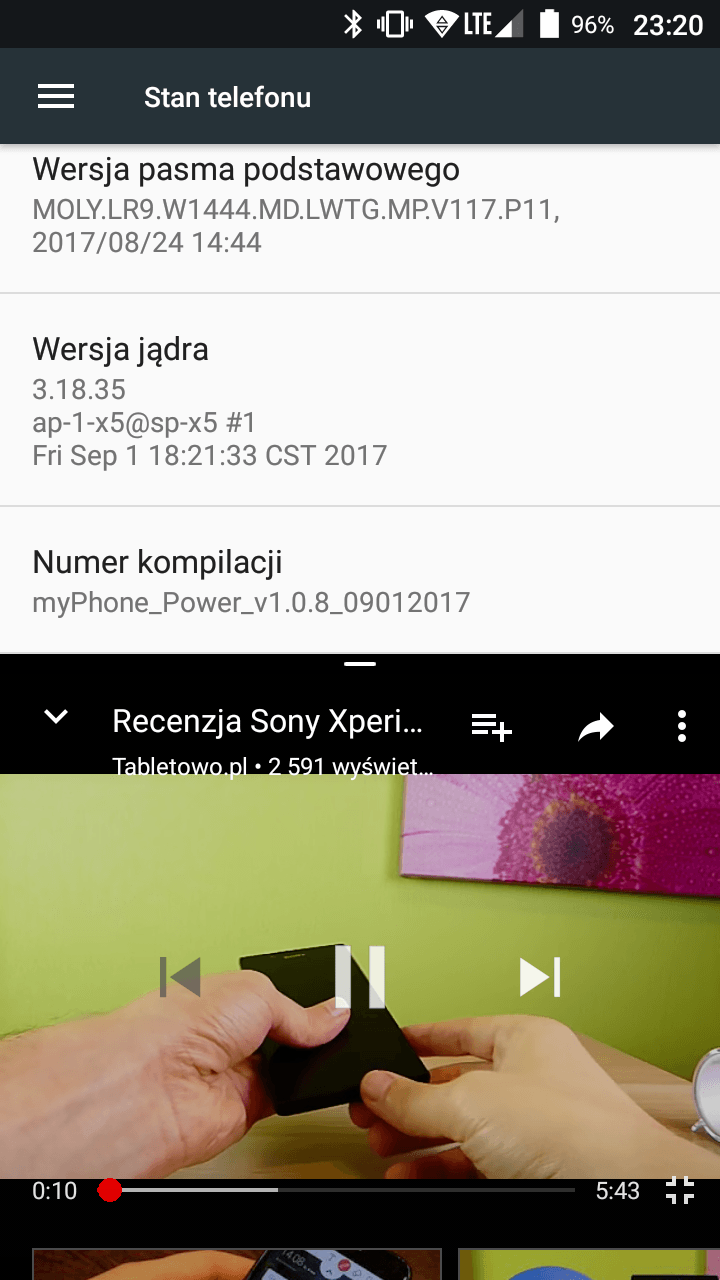Screen dimensions: 720x1280
Task: Tap the Wersja jądra row
Action: coord(360,400)
